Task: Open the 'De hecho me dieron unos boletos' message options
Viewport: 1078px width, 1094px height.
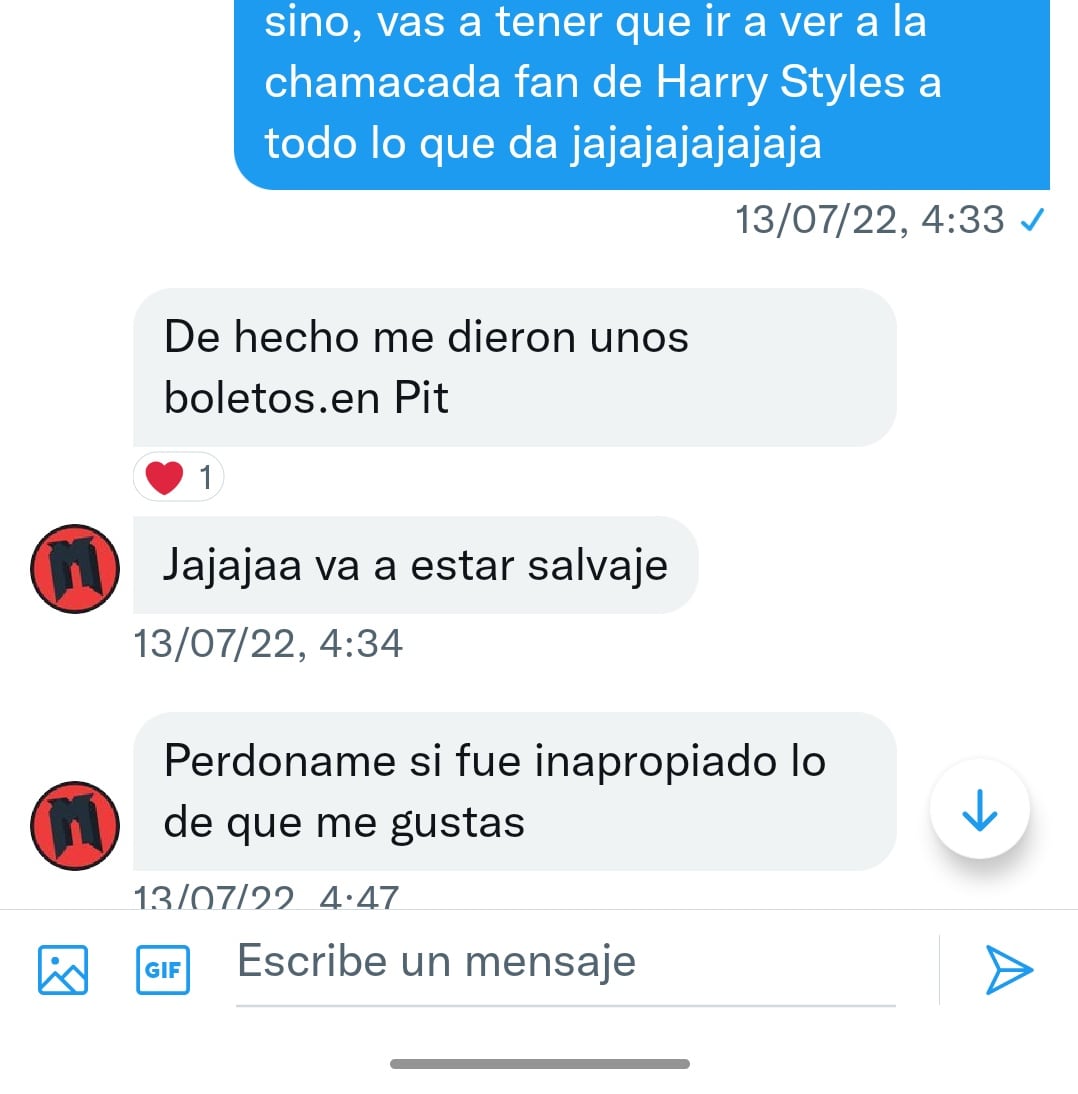Action: (x=520, y=367)
